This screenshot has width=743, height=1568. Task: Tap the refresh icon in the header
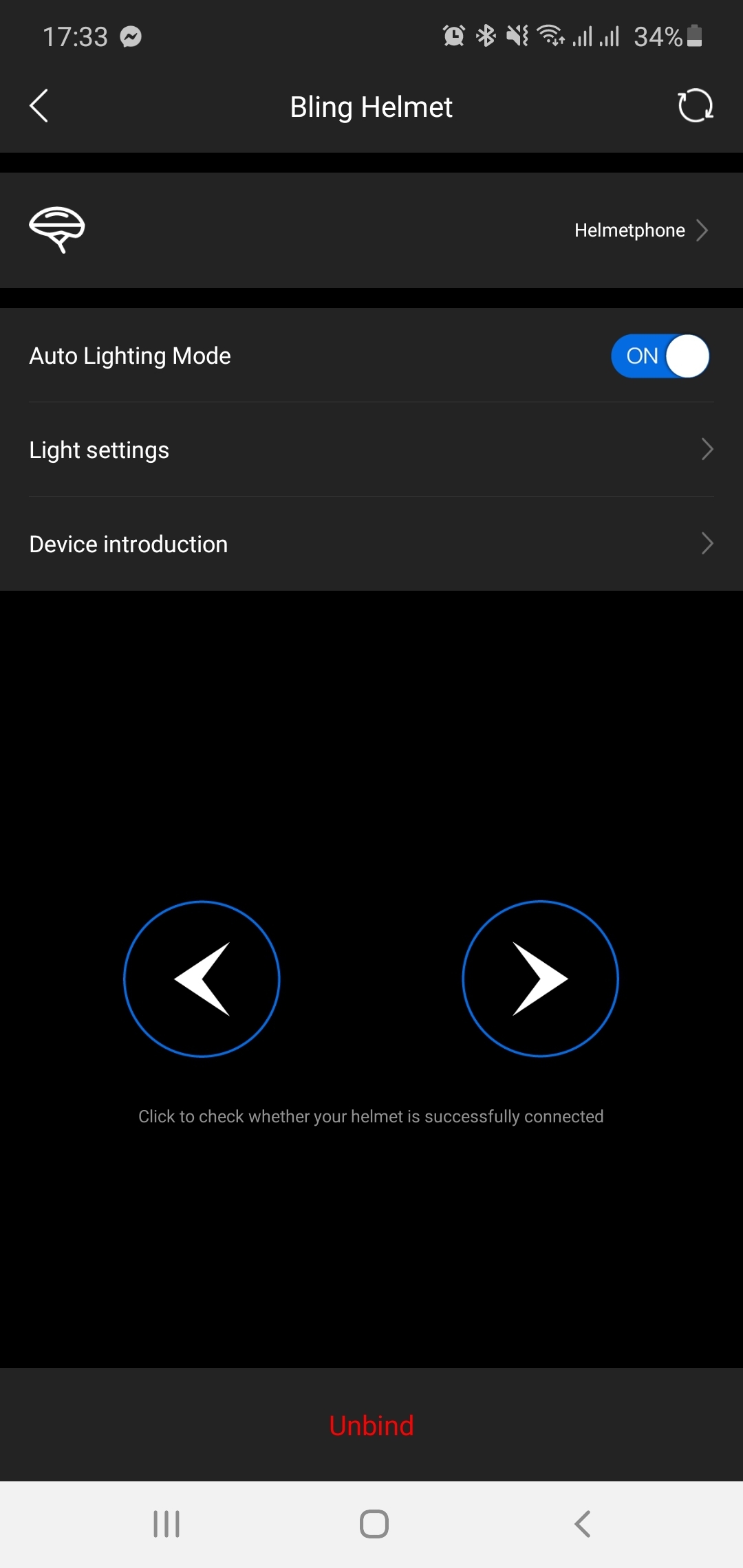(695, 106)
